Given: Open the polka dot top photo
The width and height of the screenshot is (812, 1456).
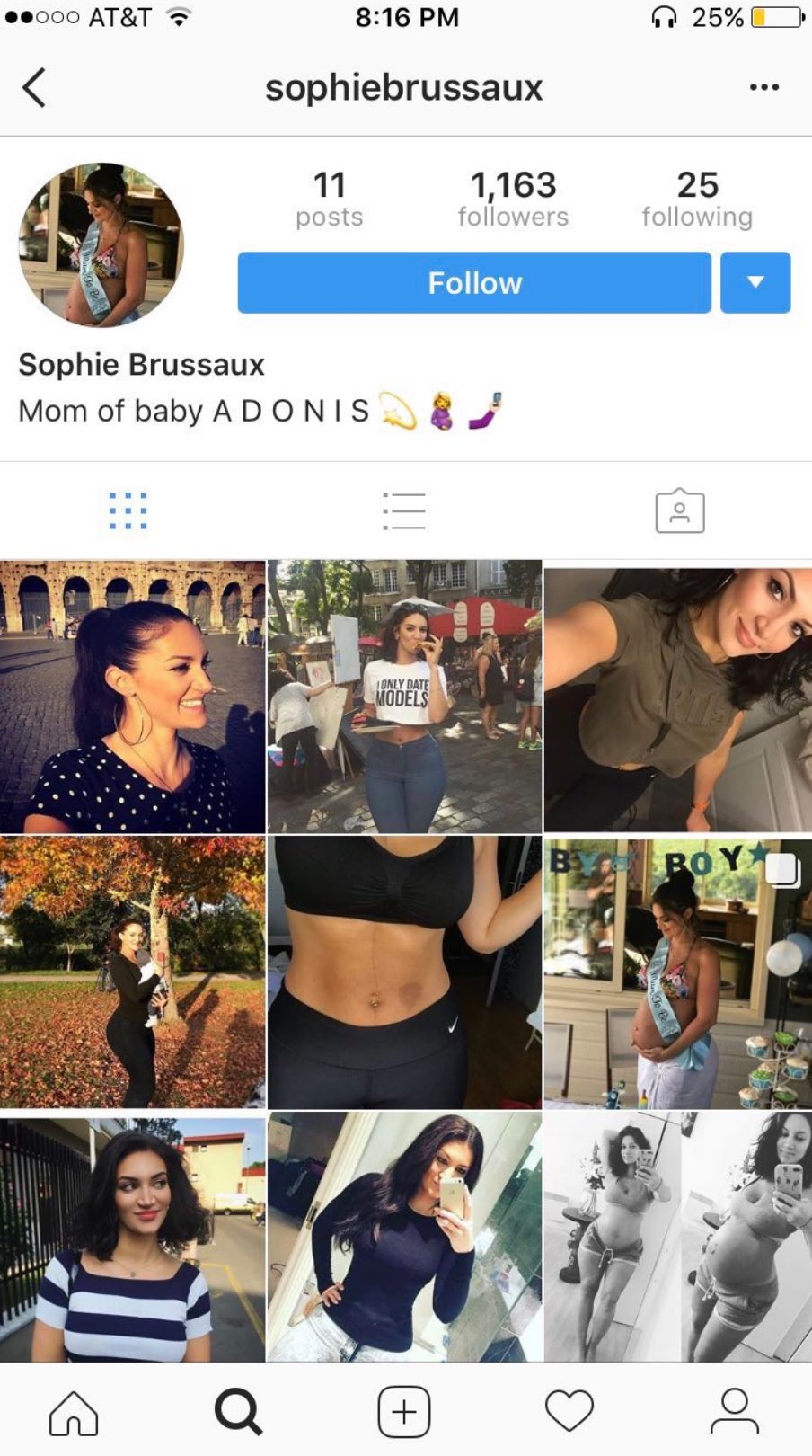Looking at the screenshot, I should 132,697.
